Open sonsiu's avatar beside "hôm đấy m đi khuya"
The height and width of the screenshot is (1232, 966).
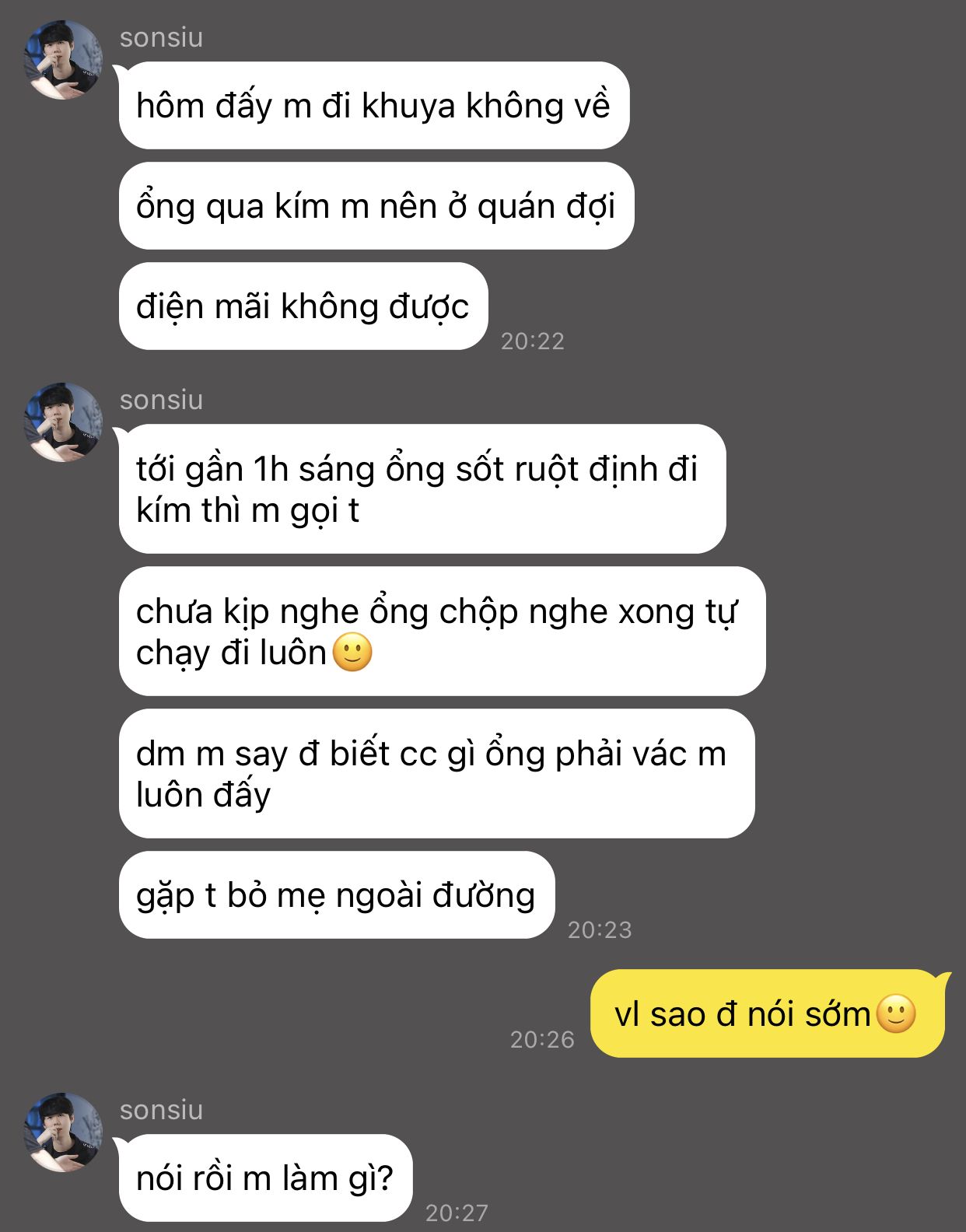tap(64, 60)
